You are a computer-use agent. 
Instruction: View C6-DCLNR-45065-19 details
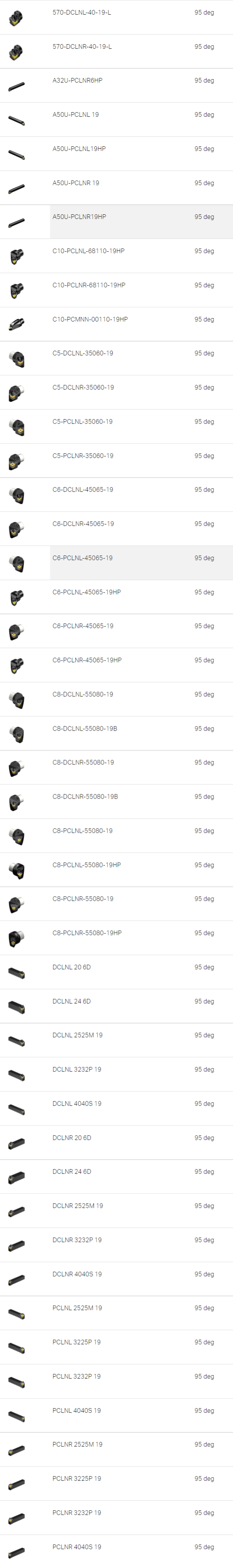[83, 524]
